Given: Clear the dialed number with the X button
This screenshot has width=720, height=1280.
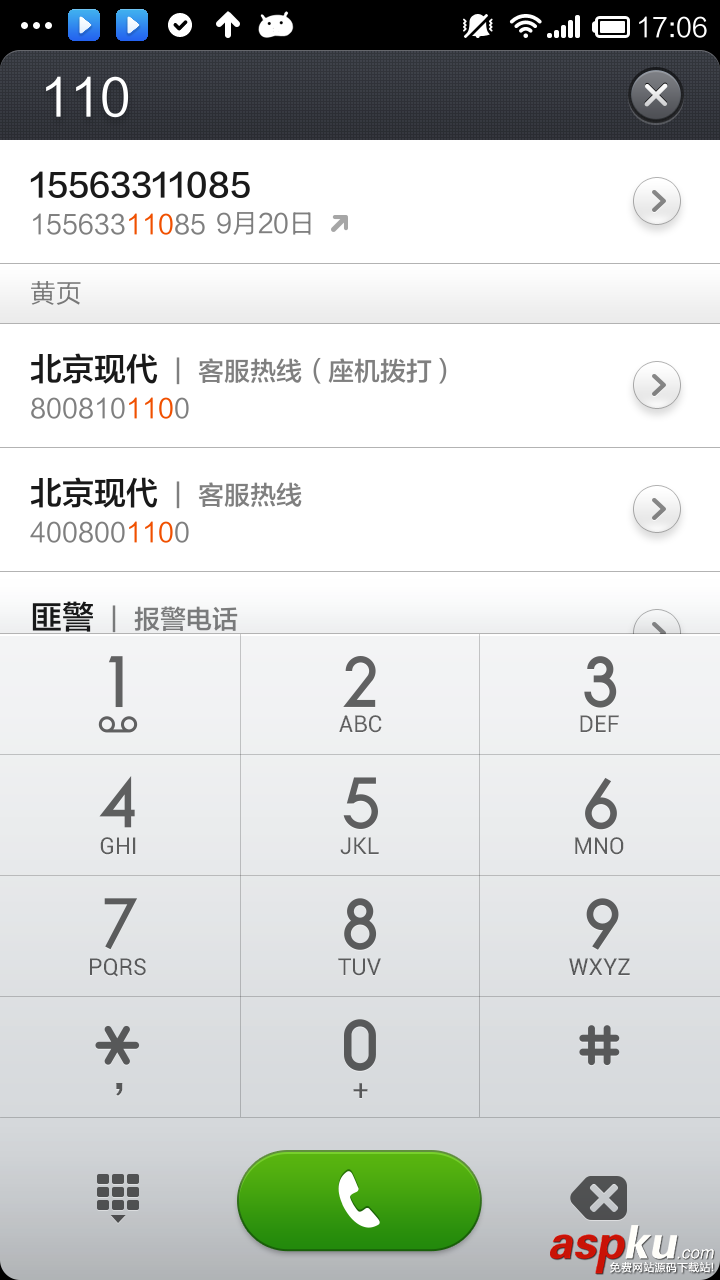Looking at the screenshot, I should coord(656,95).
